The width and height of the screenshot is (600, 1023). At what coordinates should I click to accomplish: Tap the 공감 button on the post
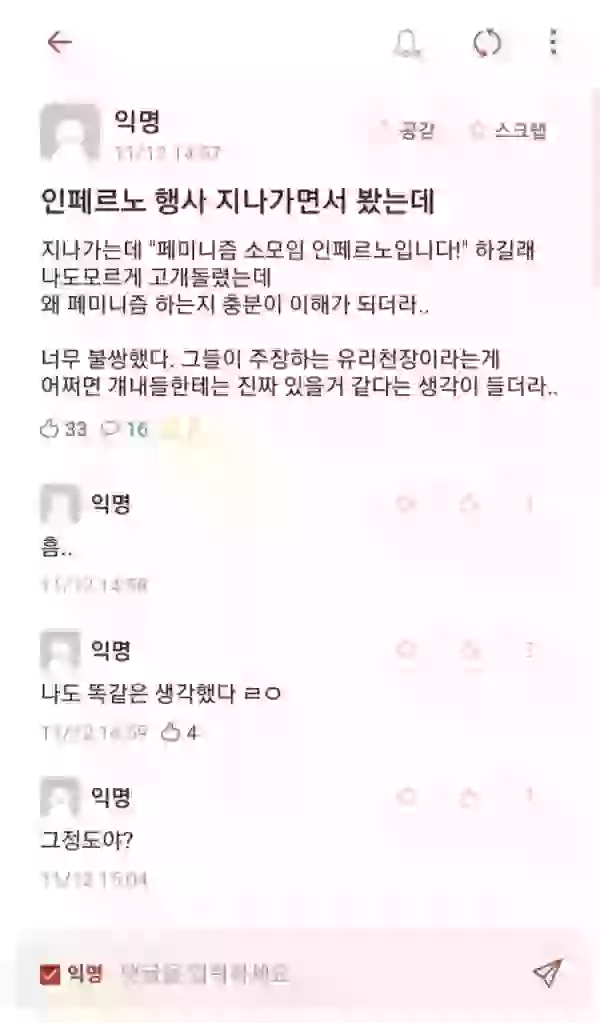click(x=408, y=130)
